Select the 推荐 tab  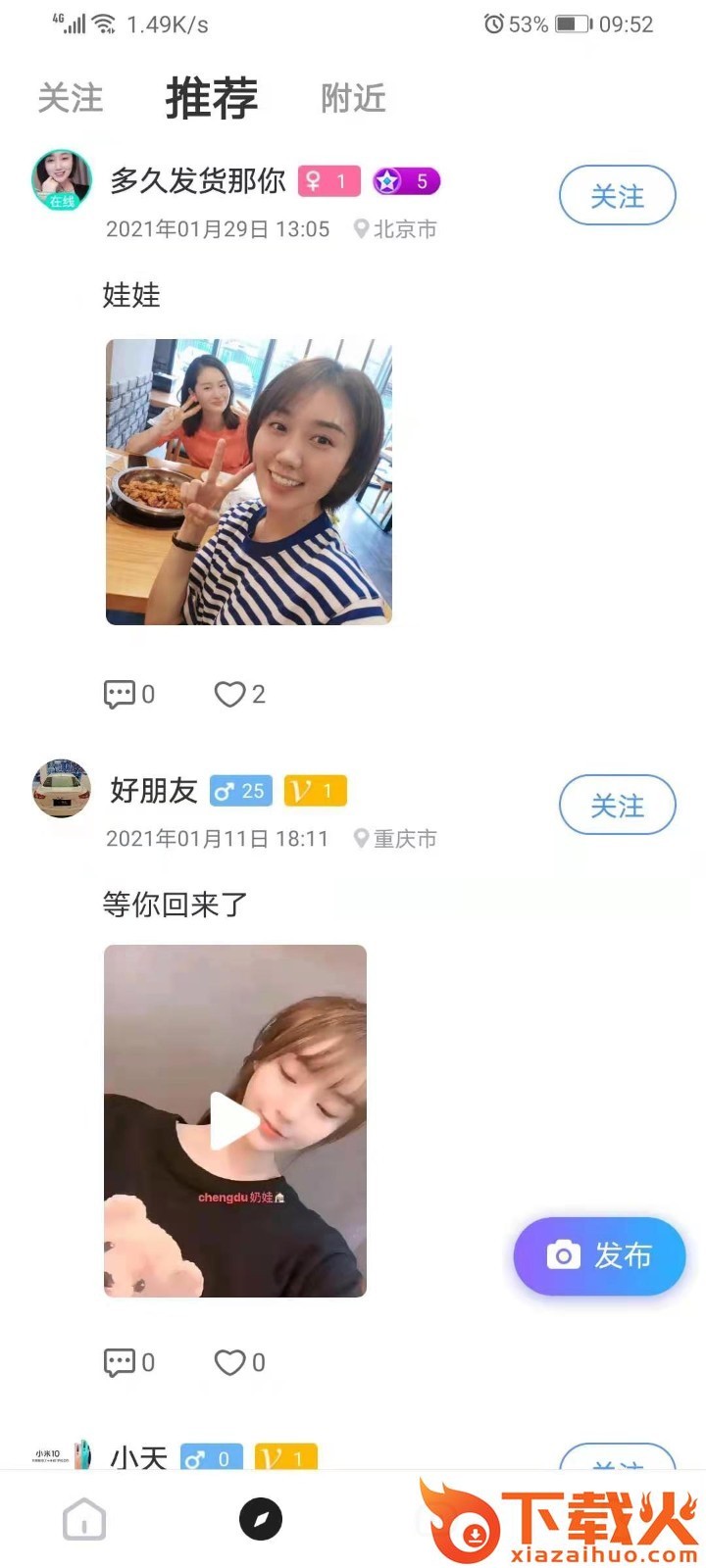point(211,98)
